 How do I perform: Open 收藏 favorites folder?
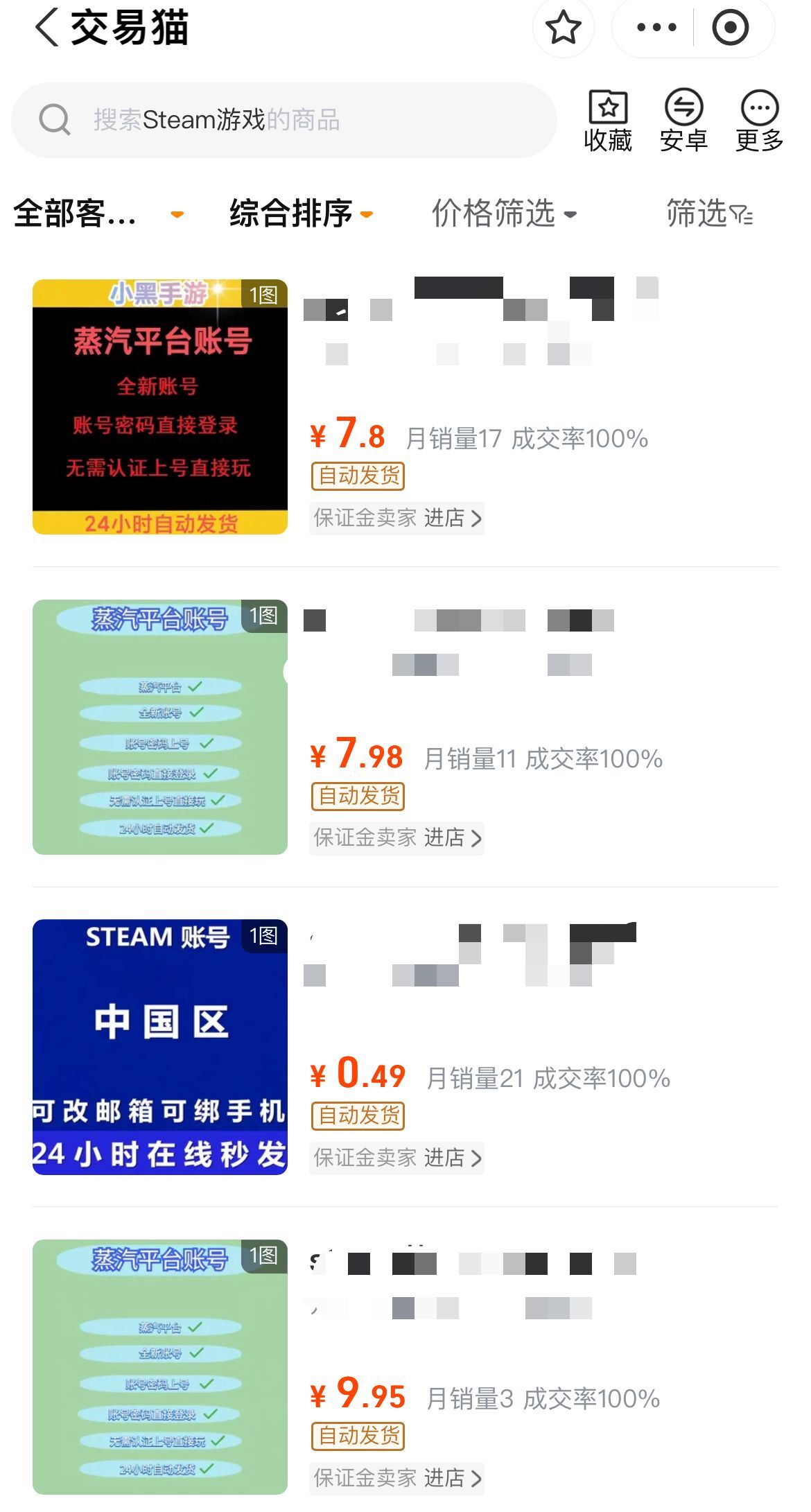(x=607, y=121)
